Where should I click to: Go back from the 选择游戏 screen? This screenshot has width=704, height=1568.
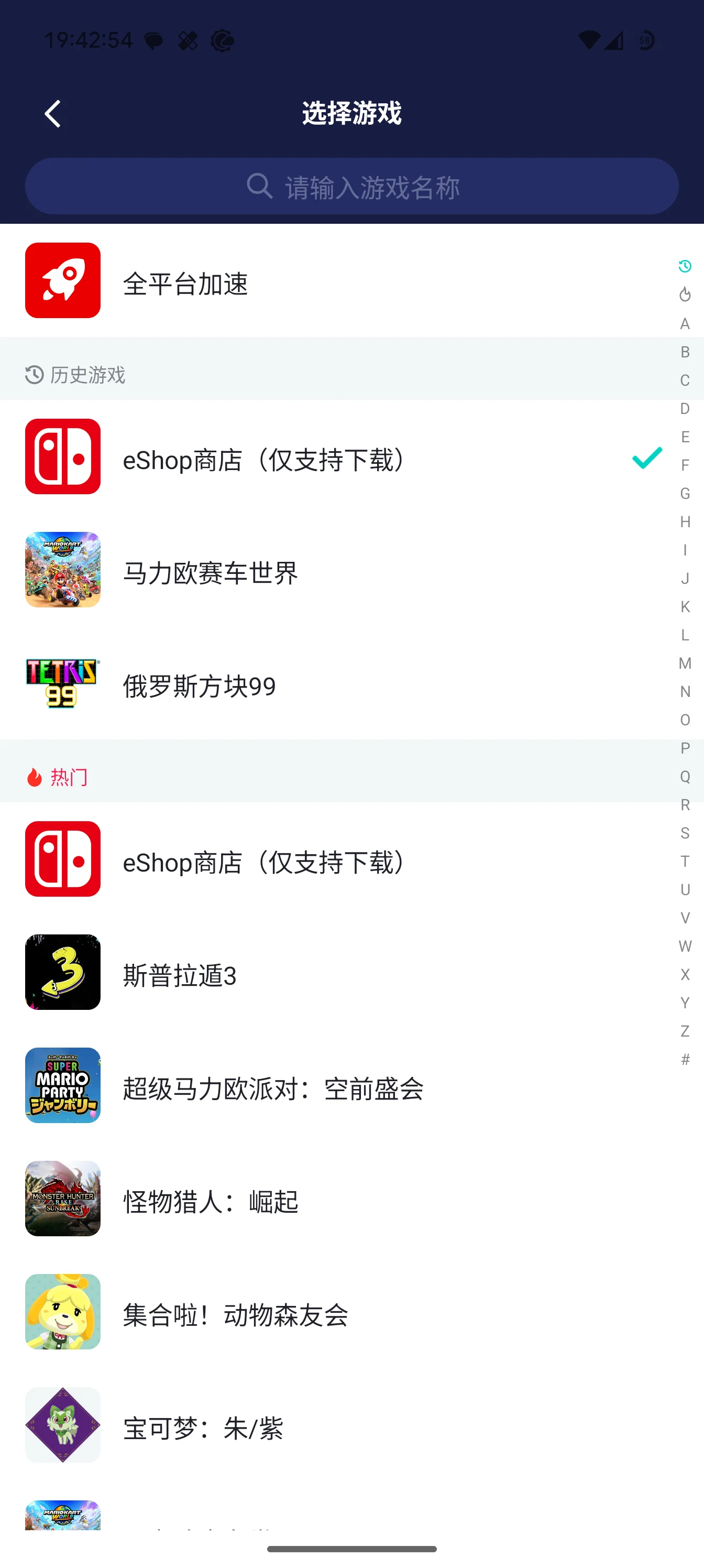53,114
